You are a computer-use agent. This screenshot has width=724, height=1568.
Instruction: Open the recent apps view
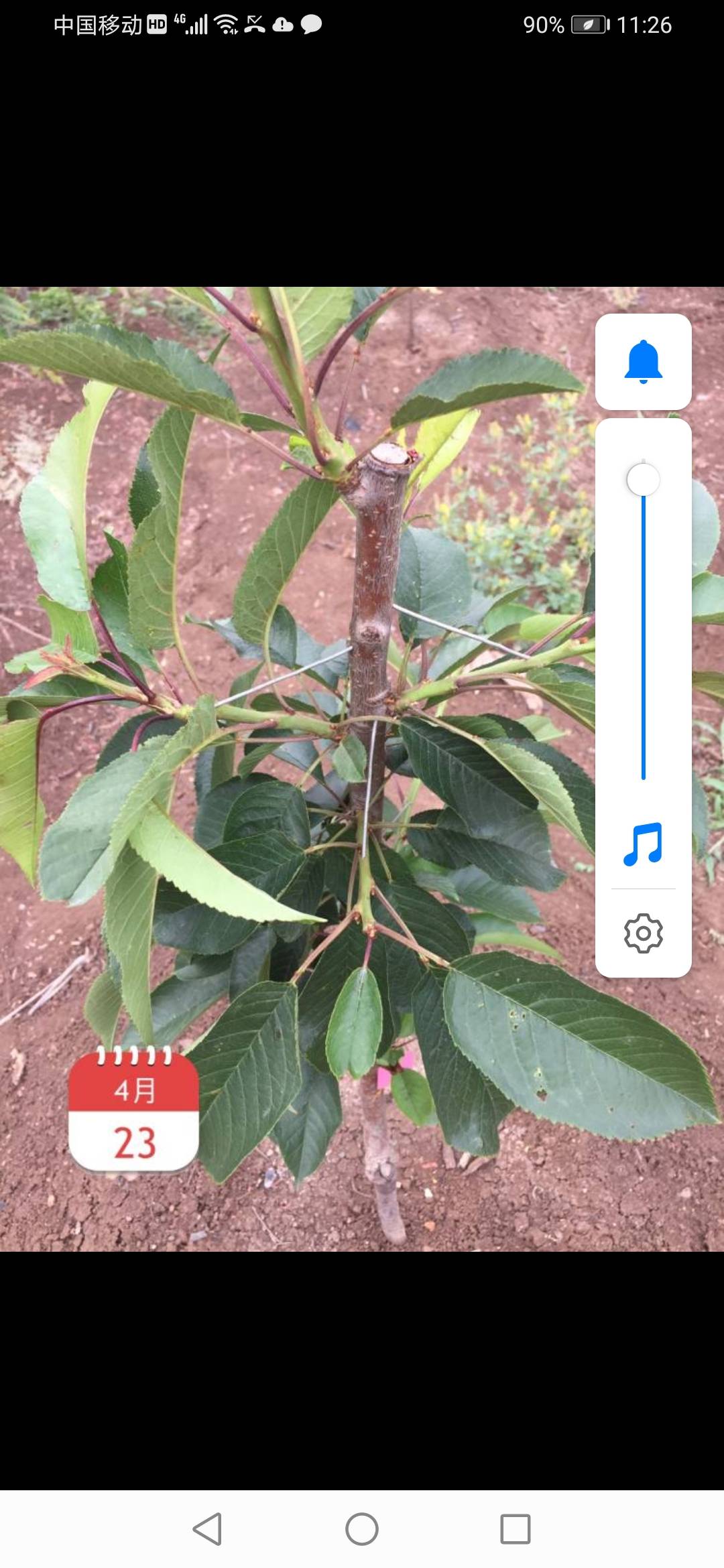pyautogui.click(x=516, y=1529)
